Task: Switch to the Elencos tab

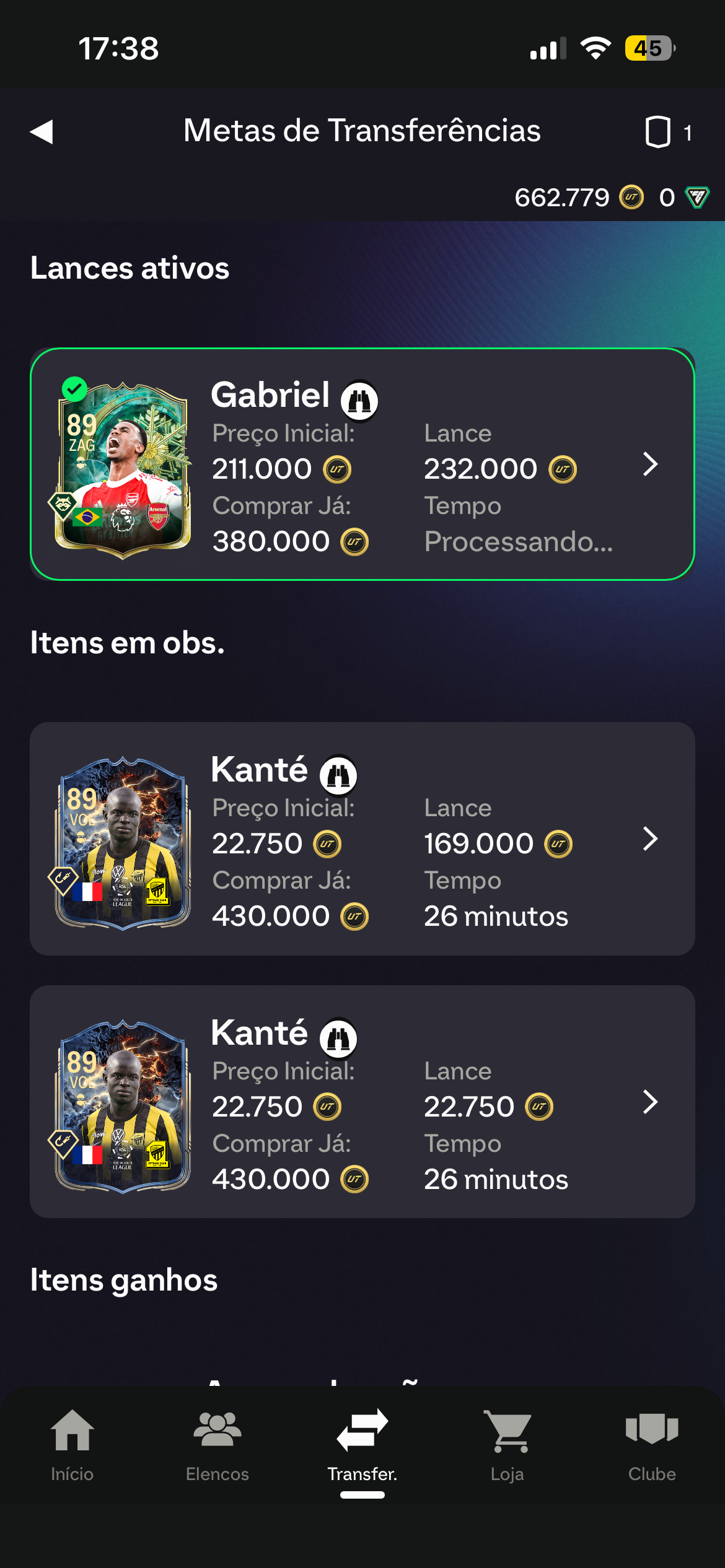Action: point(217,1444)
